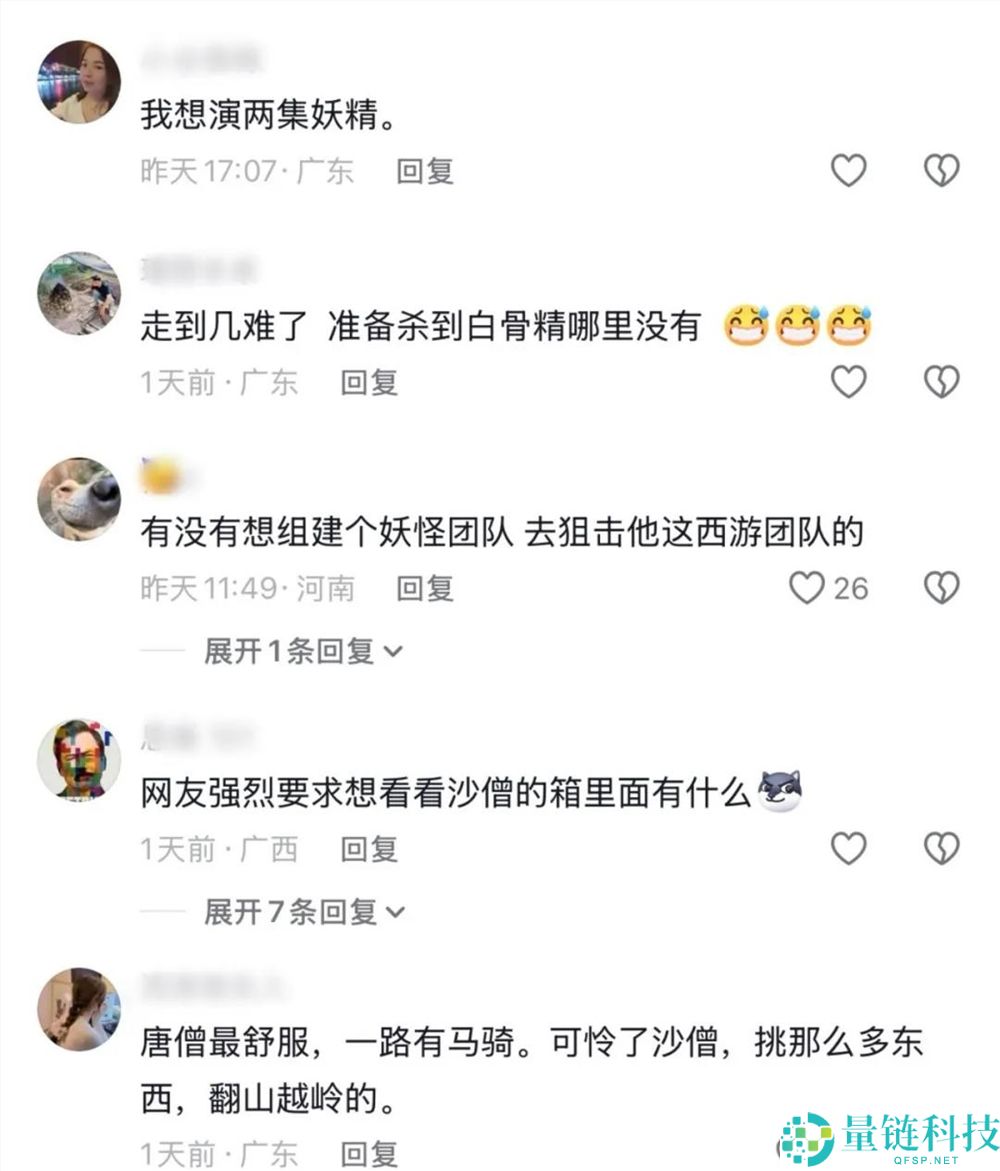1000x1171 pixels.
Task: Dislike the 唐僧最舒服 comment
Action: click(941, 1157)
